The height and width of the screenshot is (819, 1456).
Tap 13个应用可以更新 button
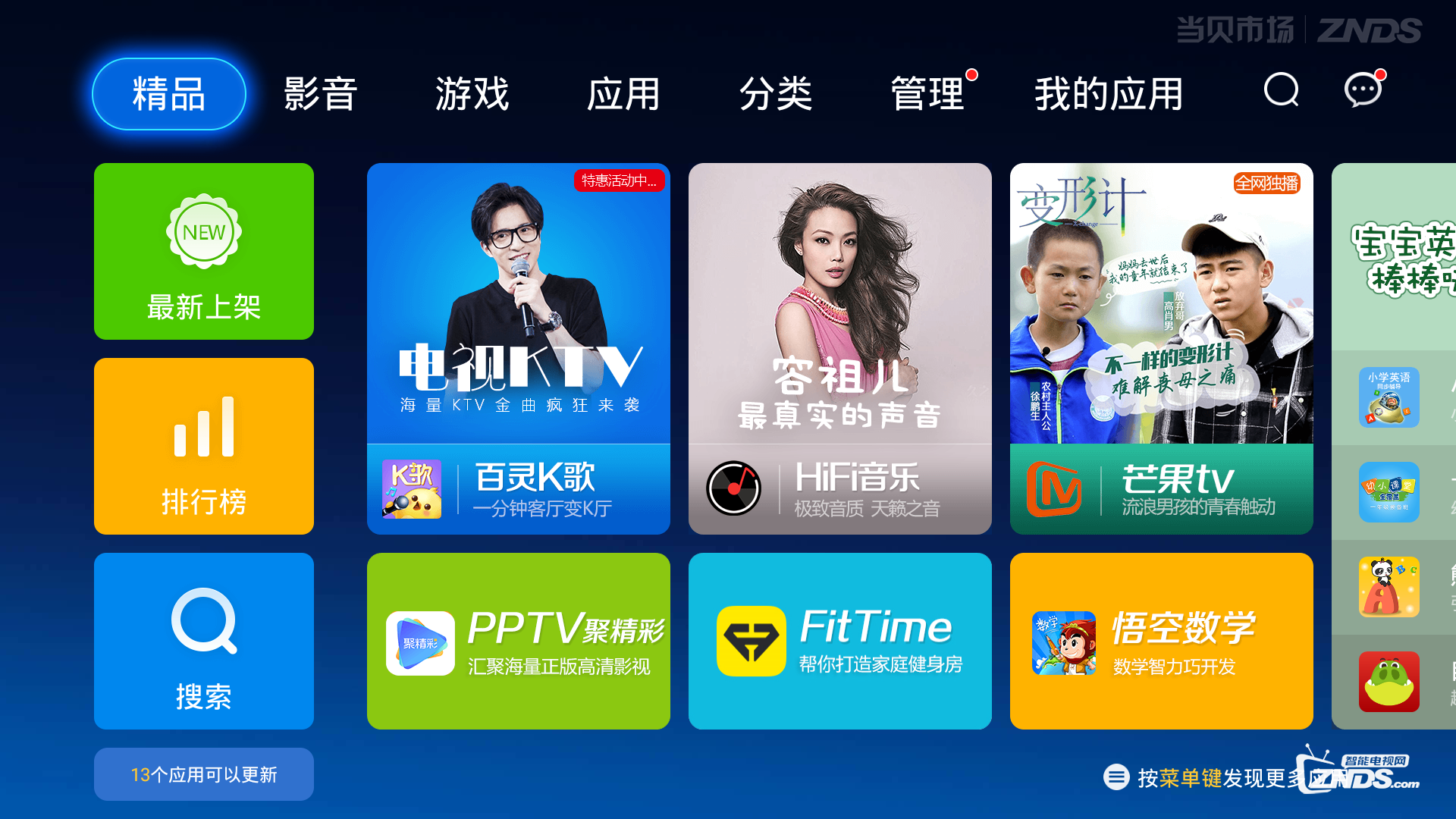[204, 774]
